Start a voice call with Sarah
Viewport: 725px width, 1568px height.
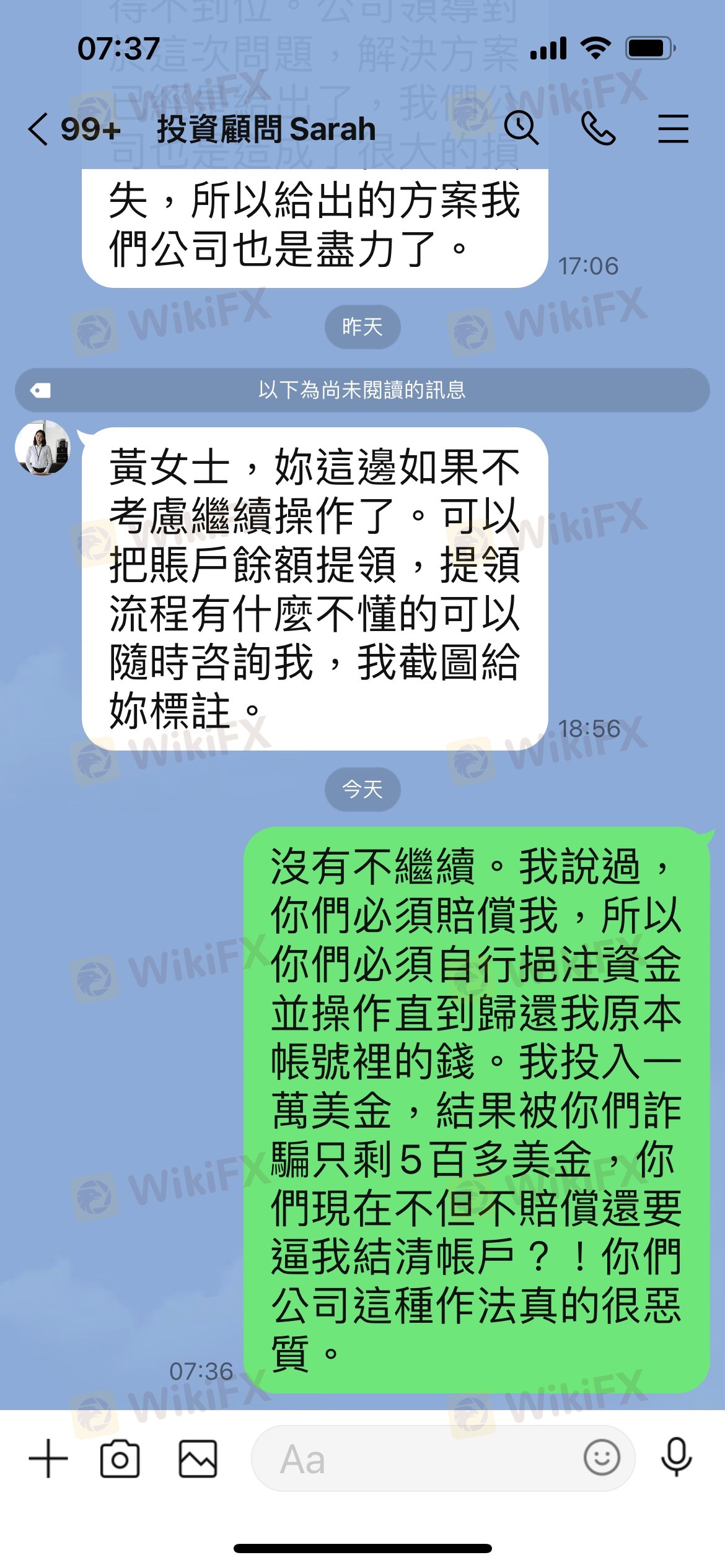(598, 129)
